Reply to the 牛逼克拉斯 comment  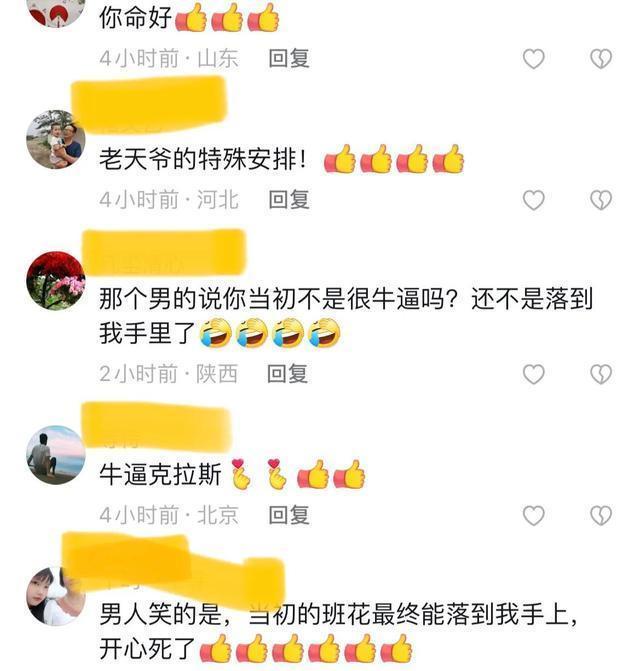click(x=289, y=515)
